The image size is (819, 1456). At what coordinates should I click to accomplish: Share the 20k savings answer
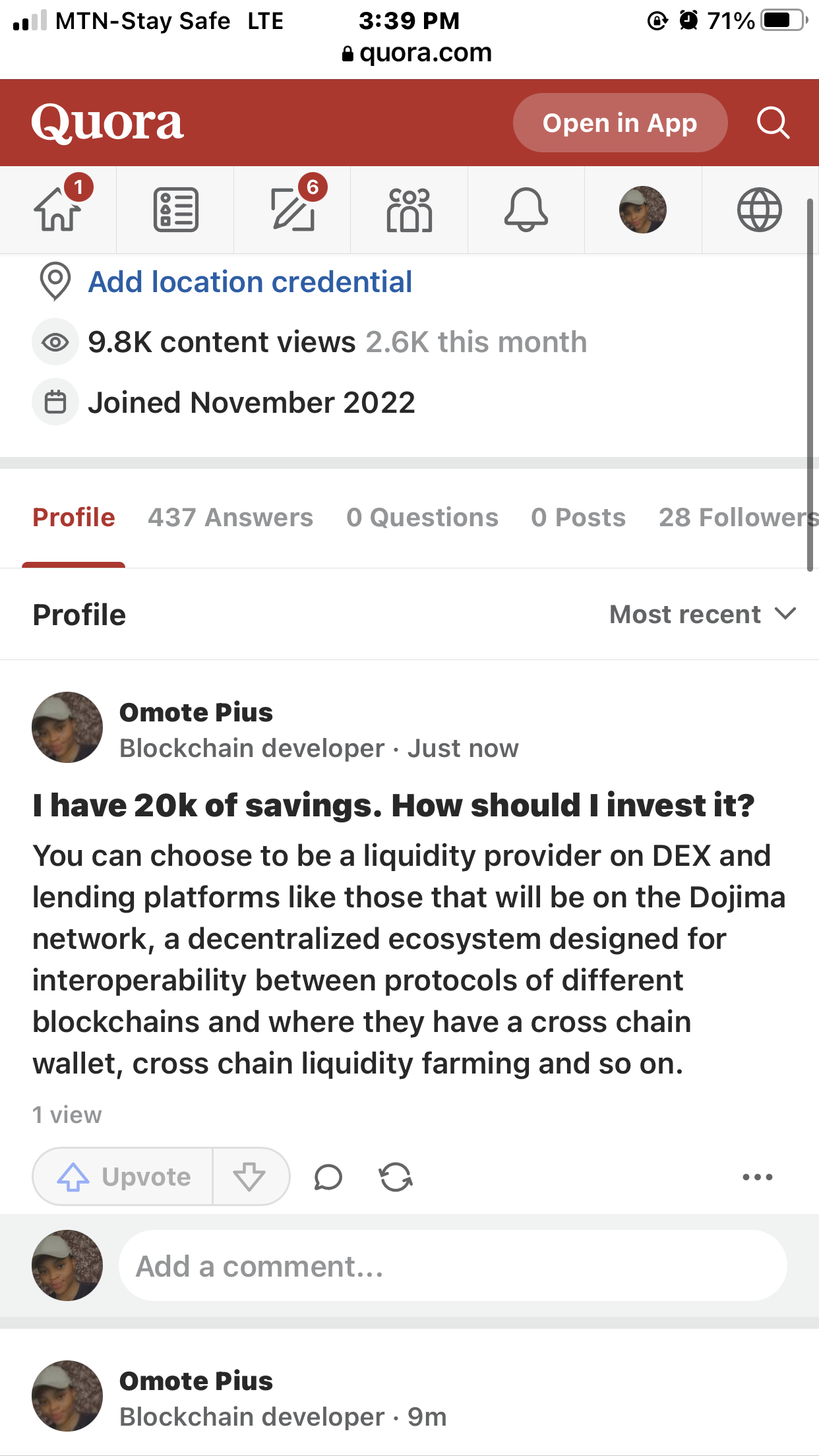click(396, 1177)
